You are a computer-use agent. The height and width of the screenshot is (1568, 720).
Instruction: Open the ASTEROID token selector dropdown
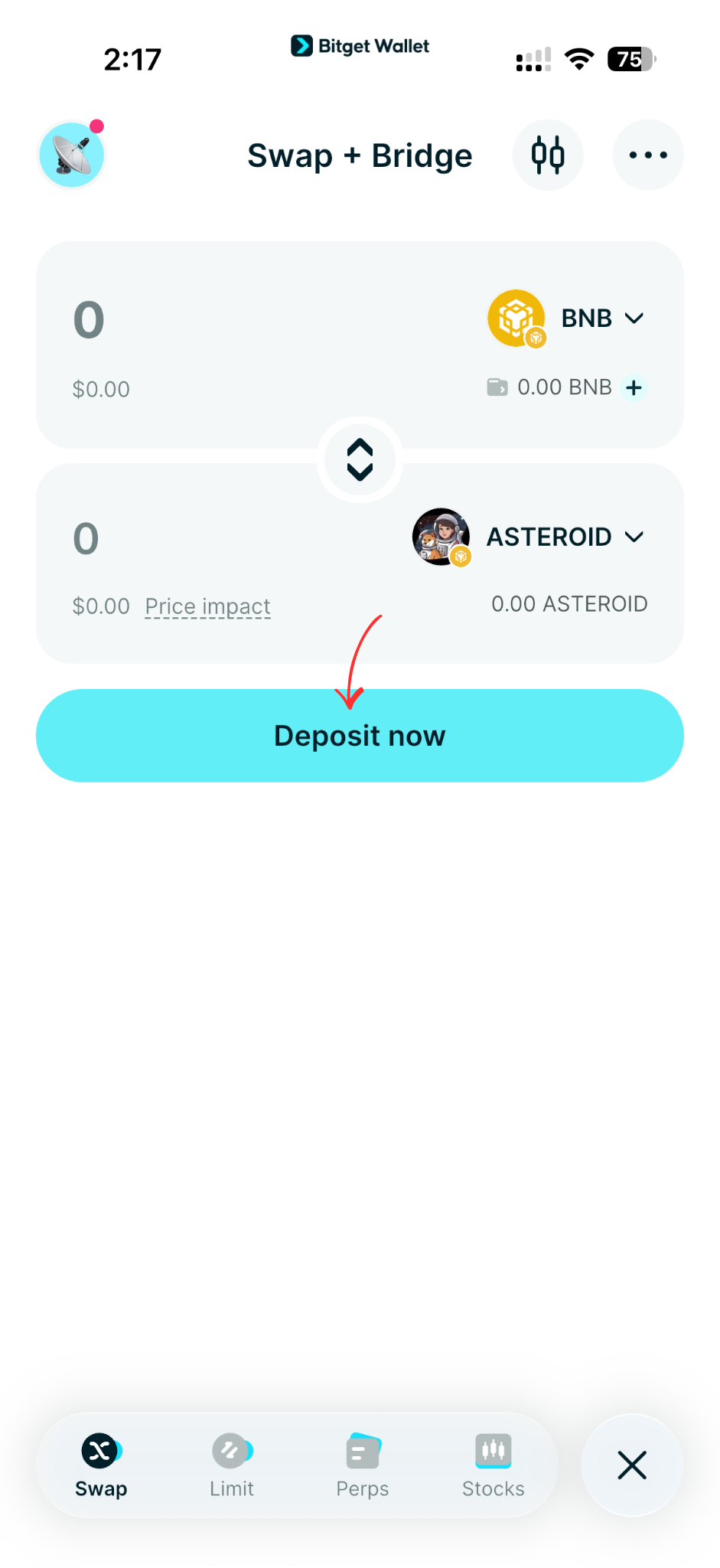tap(634, 537)
